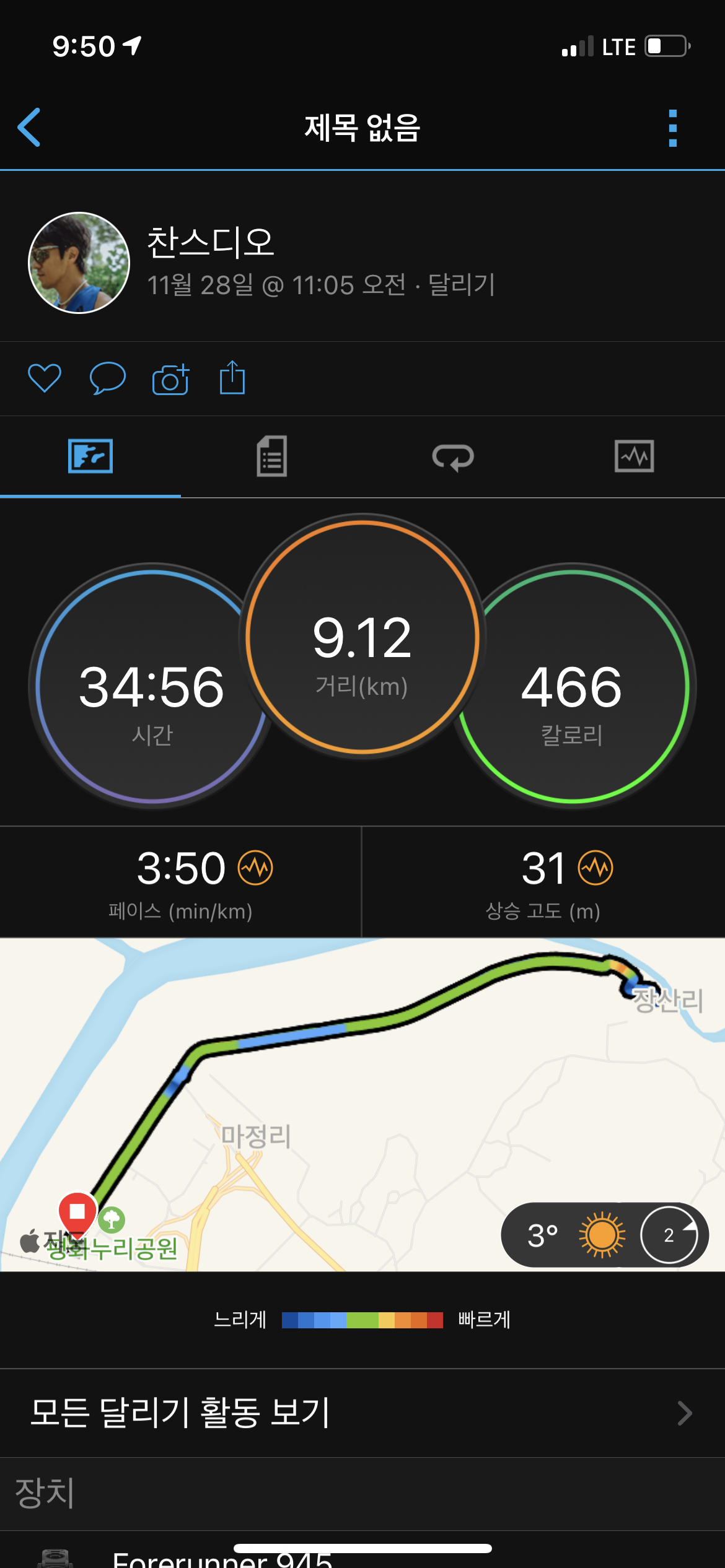The image size is (725, 1568).
Task: Open the comment bubble
Action: (x=108, y=378)
